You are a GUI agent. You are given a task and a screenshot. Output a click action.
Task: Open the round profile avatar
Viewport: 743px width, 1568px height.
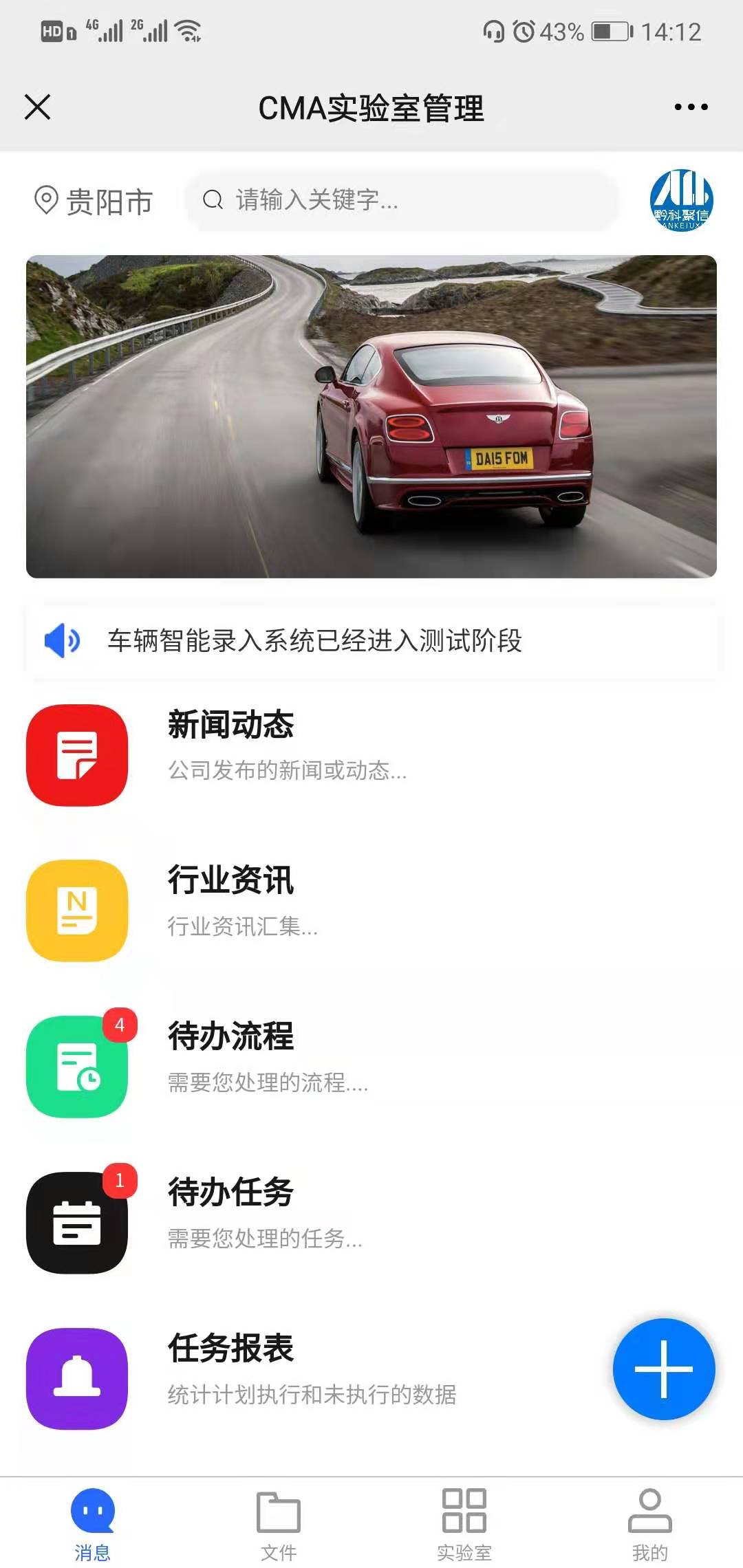click(681, 200)
